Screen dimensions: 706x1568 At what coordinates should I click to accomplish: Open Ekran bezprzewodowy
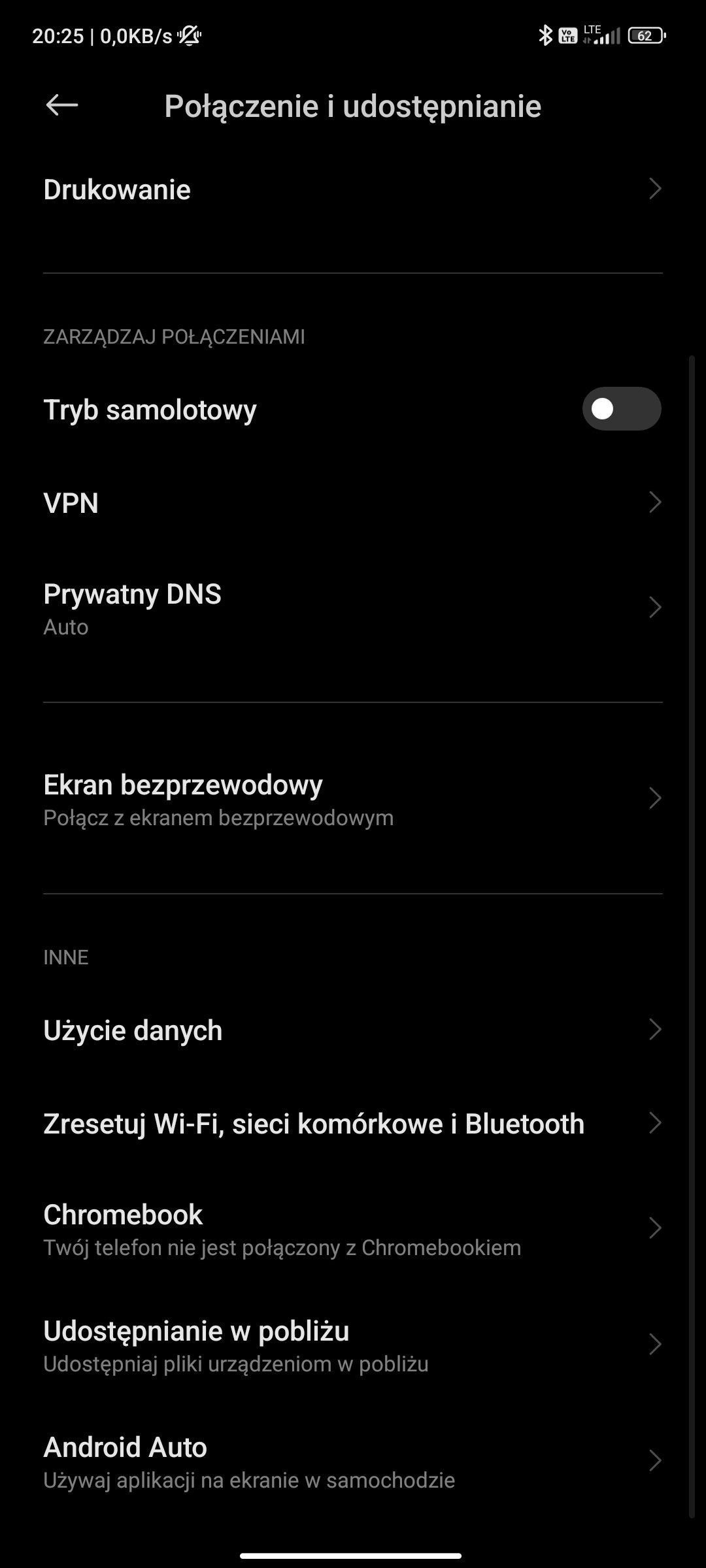(353, 799)
